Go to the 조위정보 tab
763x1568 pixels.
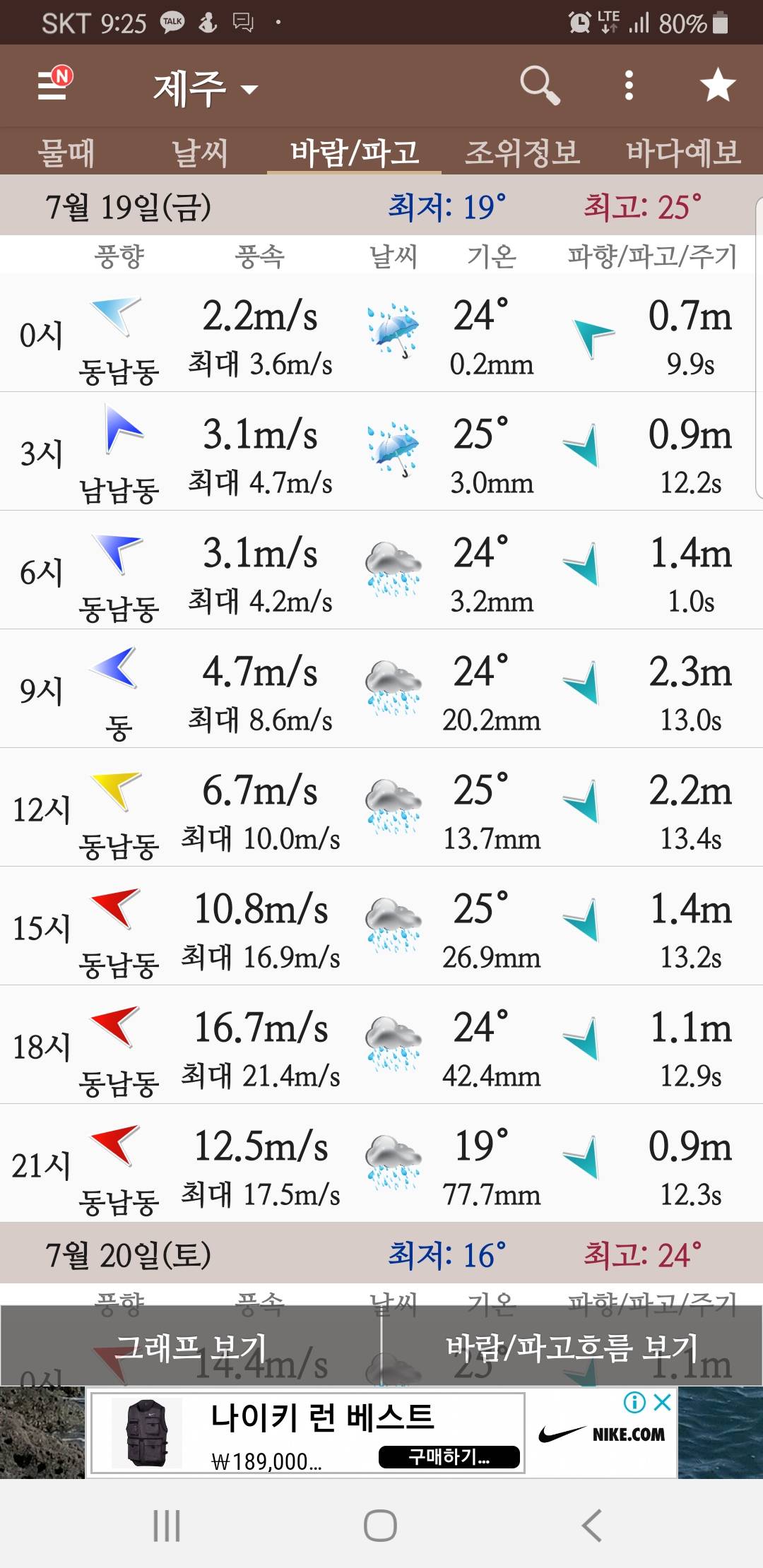522,153
